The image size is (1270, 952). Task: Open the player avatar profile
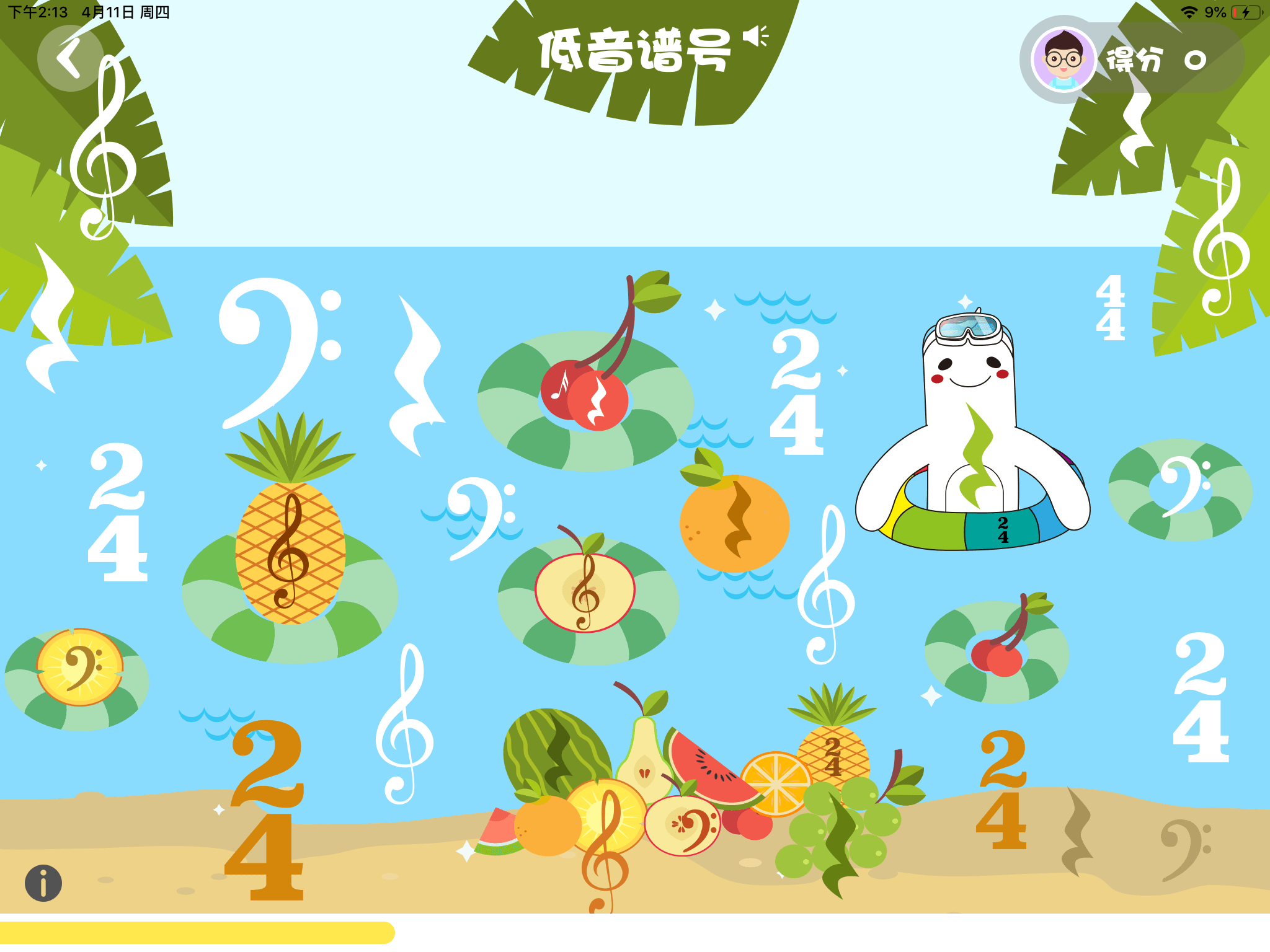1063,59
